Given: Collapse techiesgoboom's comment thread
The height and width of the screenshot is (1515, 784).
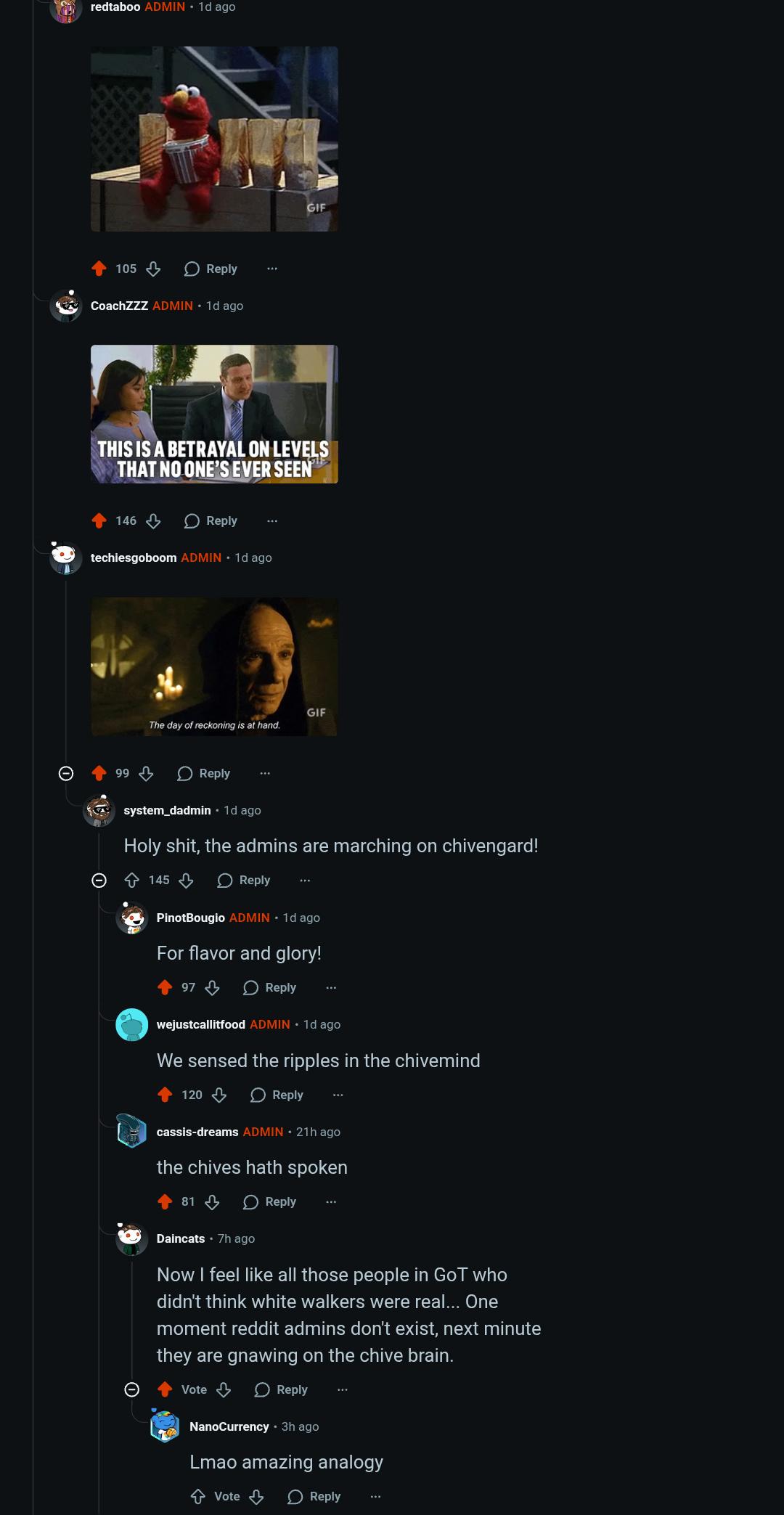Looking at the screenshot, I should [x=65, y=773].
